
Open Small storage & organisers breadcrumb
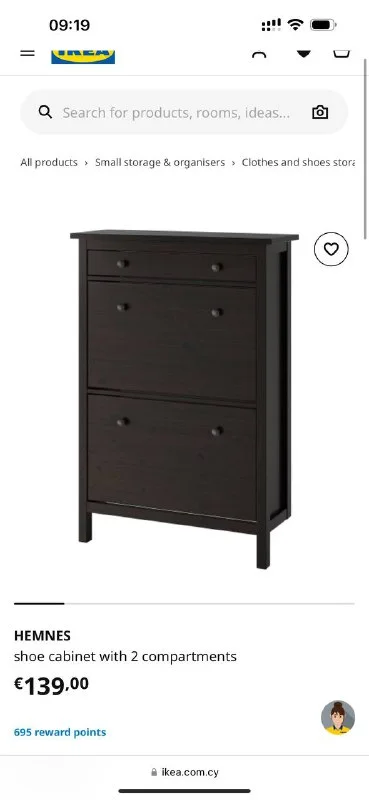[x=160, y=162]
